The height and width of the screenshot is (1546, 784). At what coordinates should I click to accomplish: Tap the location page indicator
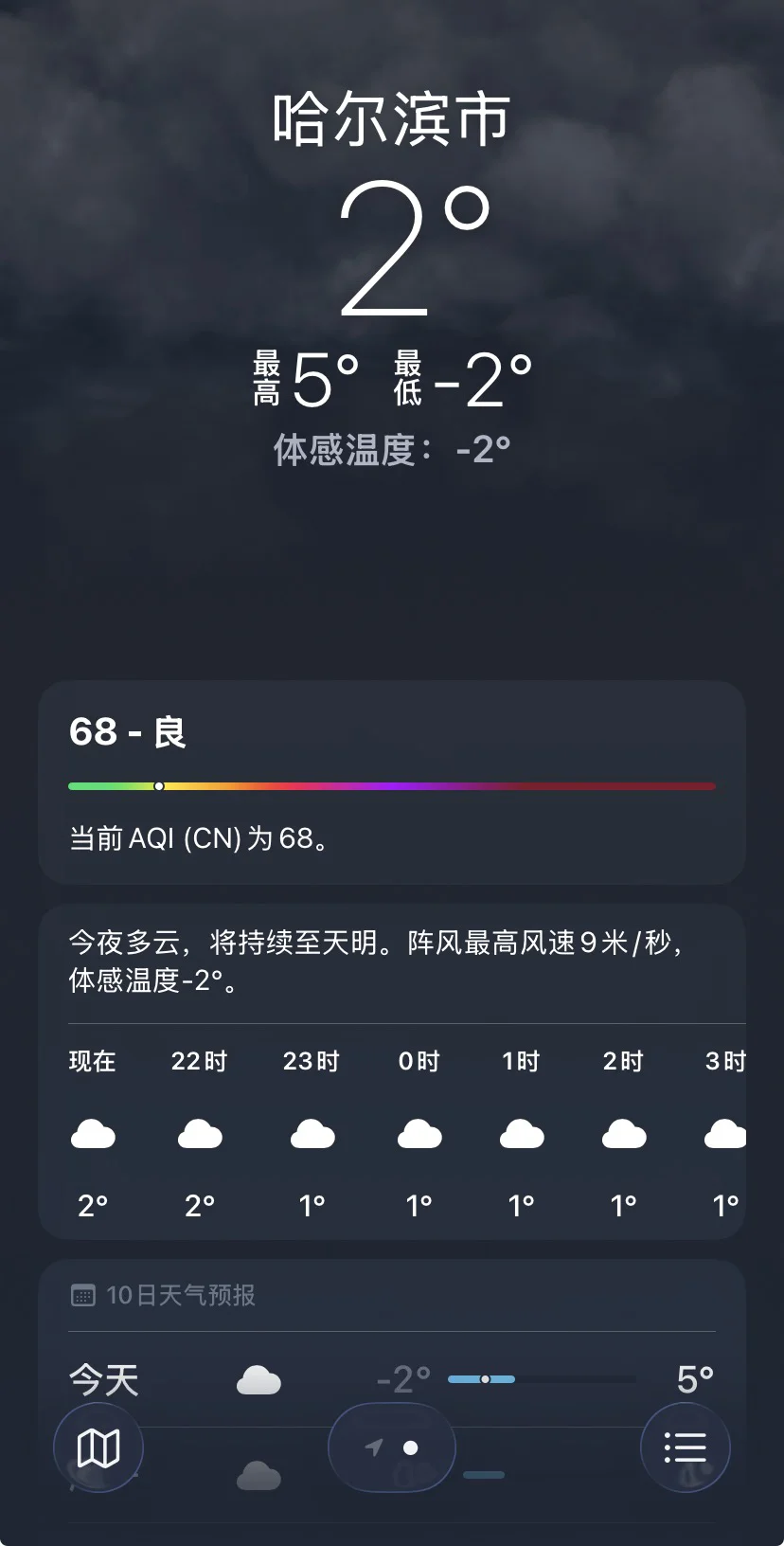point(392,1447)
